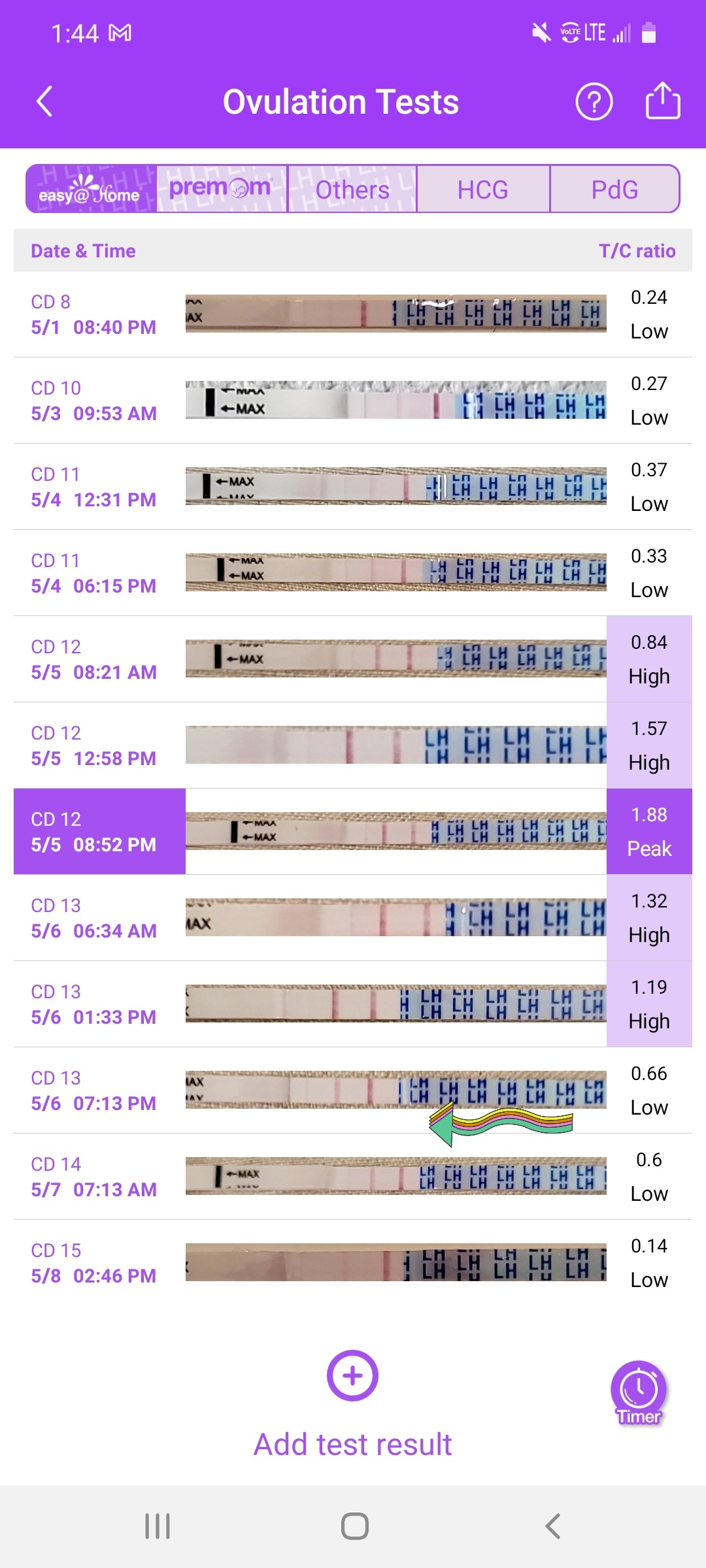The image size is (706, 1568).
Task: Switch to the Others tab
Action: (x=352, y=189)
